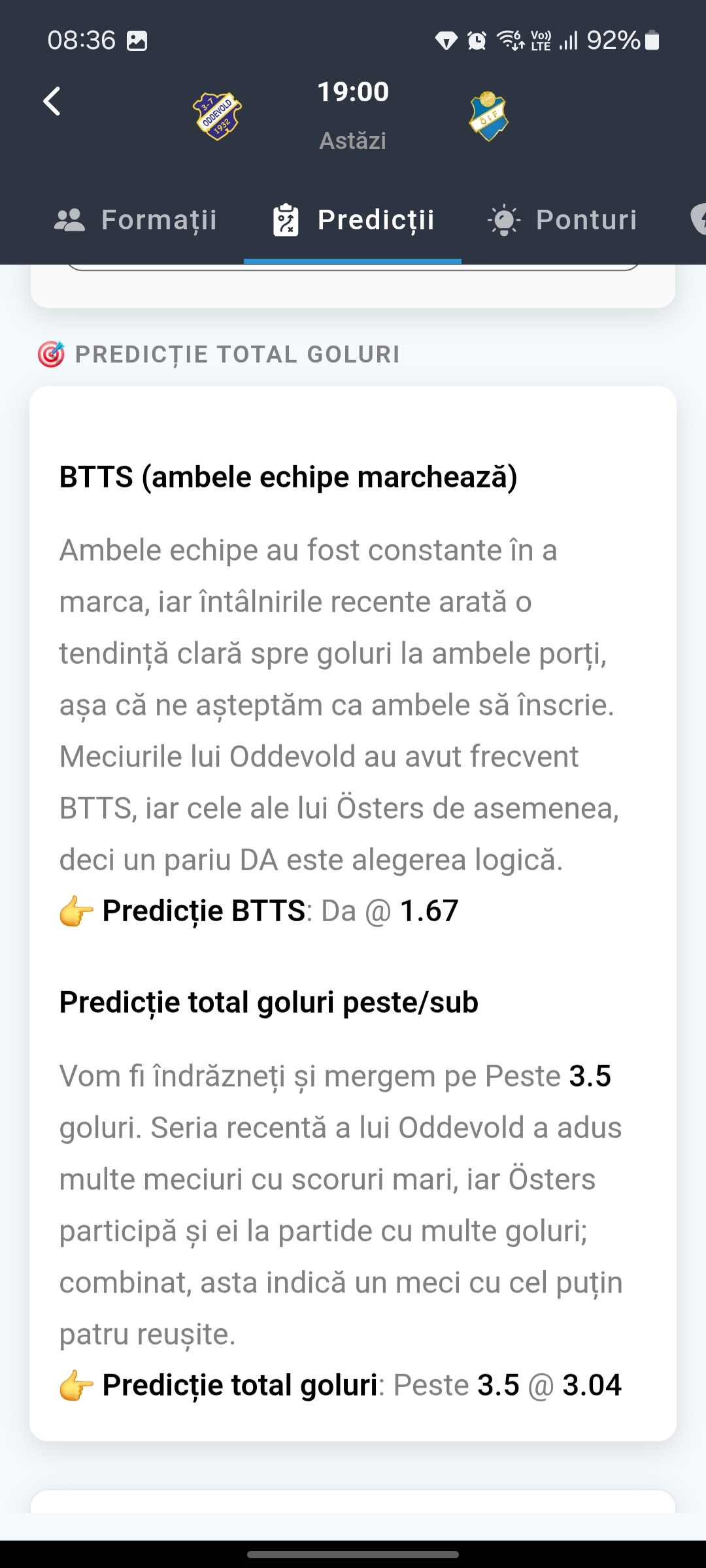Viewport: 706px width, 1568px height.
Task: Go back using the header arrow
Action: click(x=52, y=101)
